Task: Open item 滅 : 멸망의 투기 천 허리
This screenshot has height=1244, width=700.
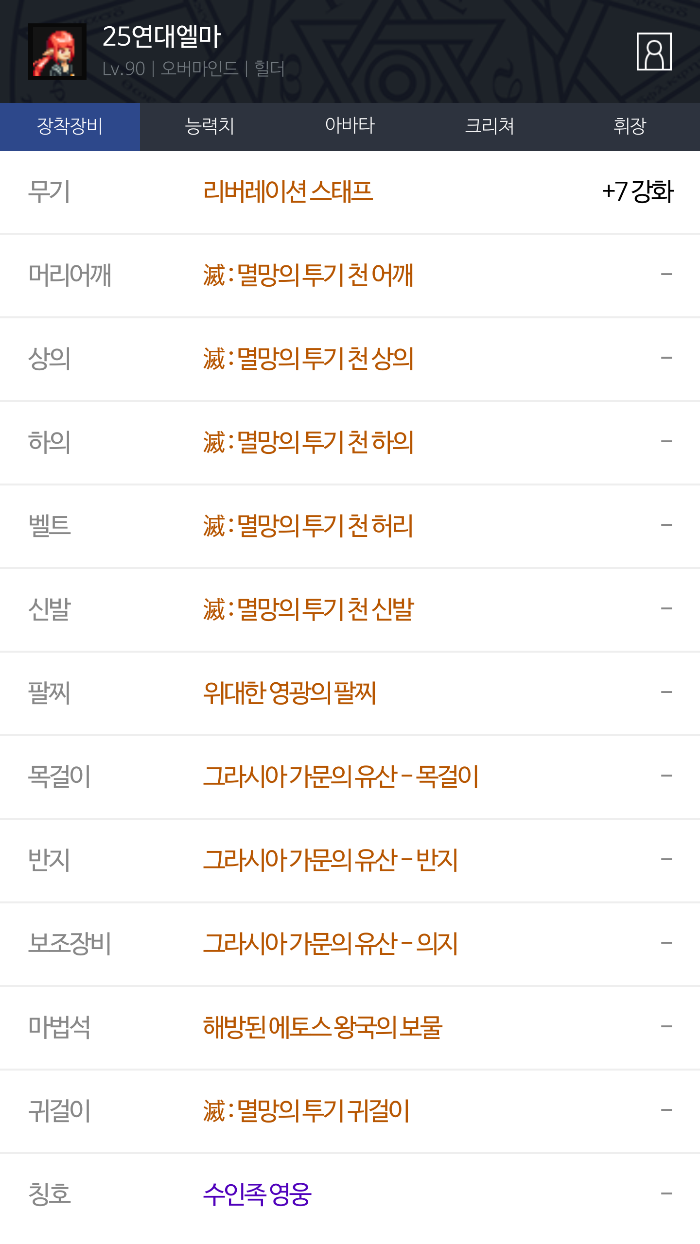Action: [x=308, y=525]
